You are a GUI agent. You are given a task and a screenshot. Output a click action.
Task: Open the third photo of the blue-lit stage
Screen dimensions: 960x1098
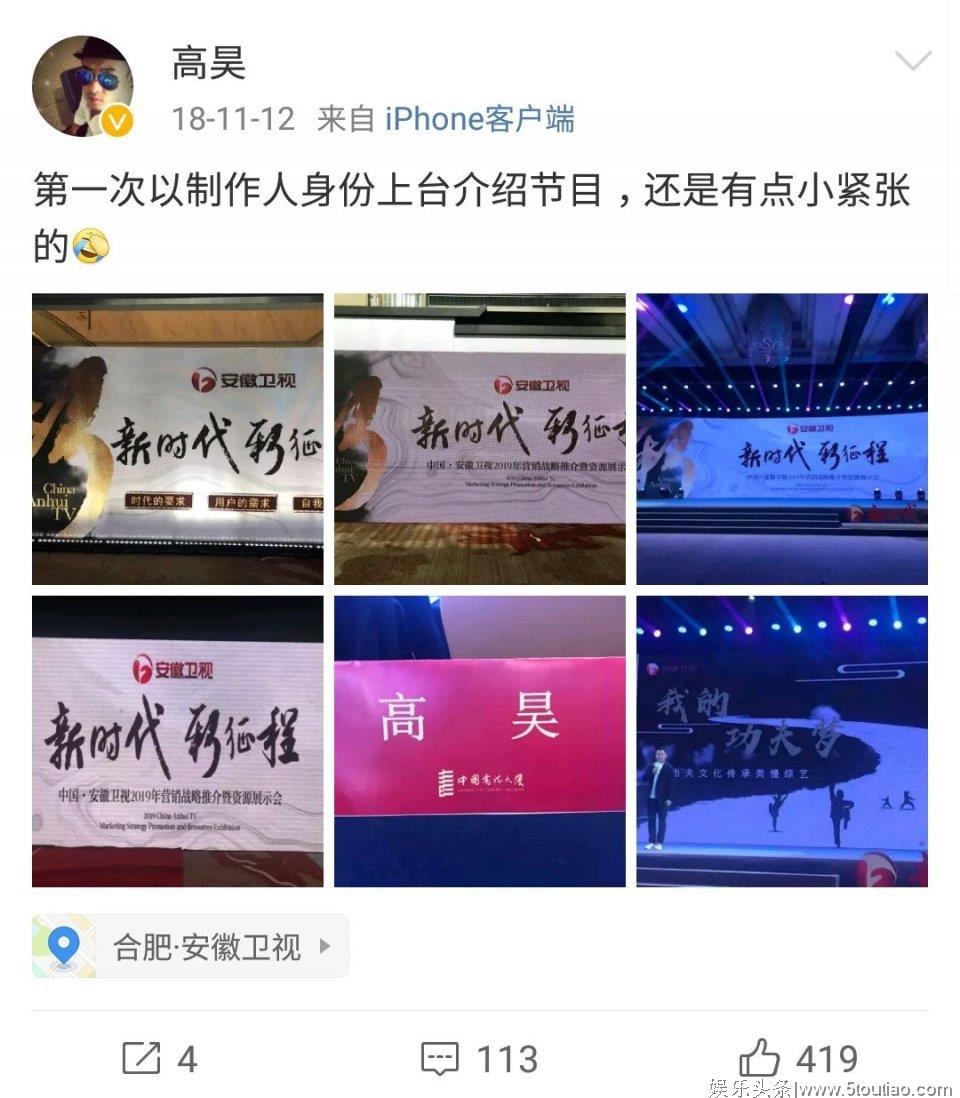pyautogui.click(x=782, y=439)
